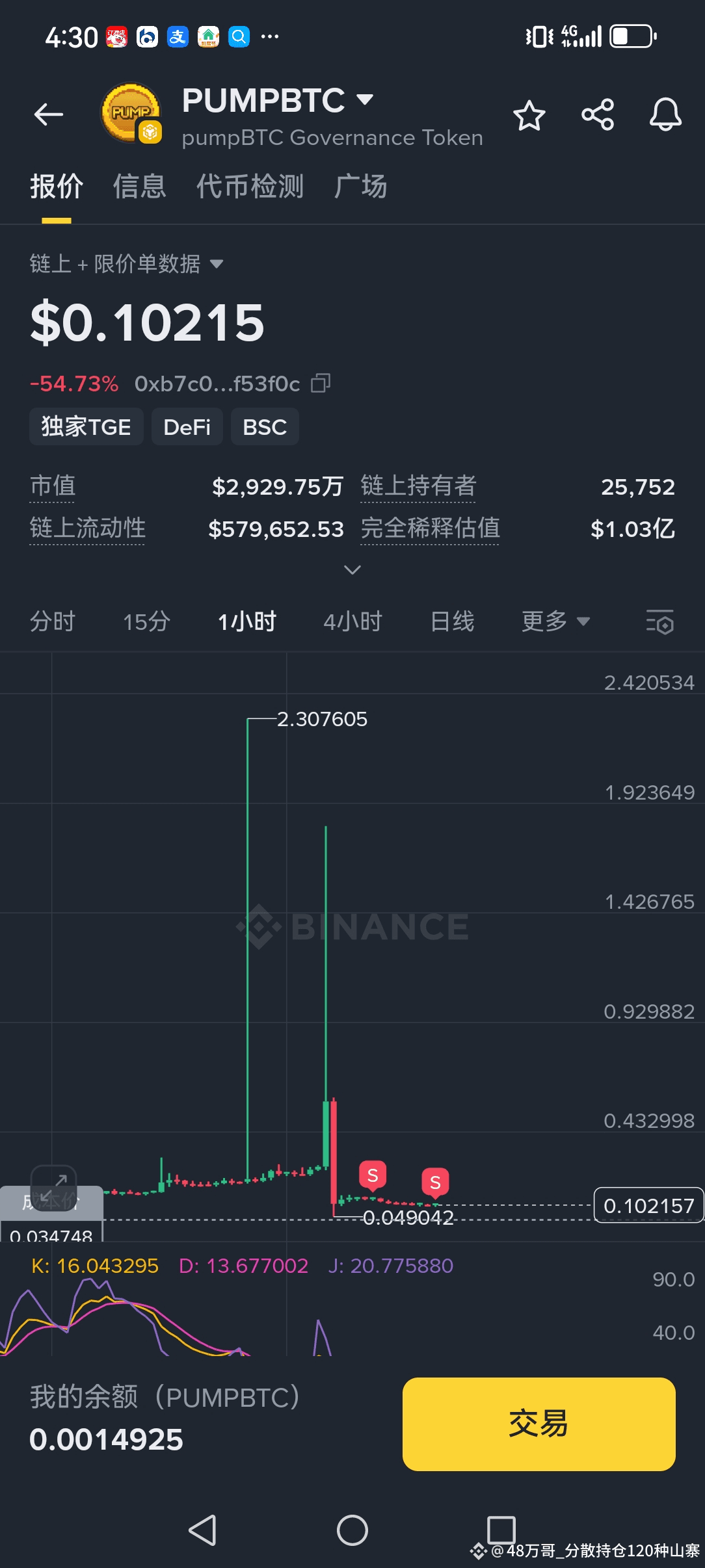Copy the contract address 0xb7c0...f53f0c

[x=321, y=384]
